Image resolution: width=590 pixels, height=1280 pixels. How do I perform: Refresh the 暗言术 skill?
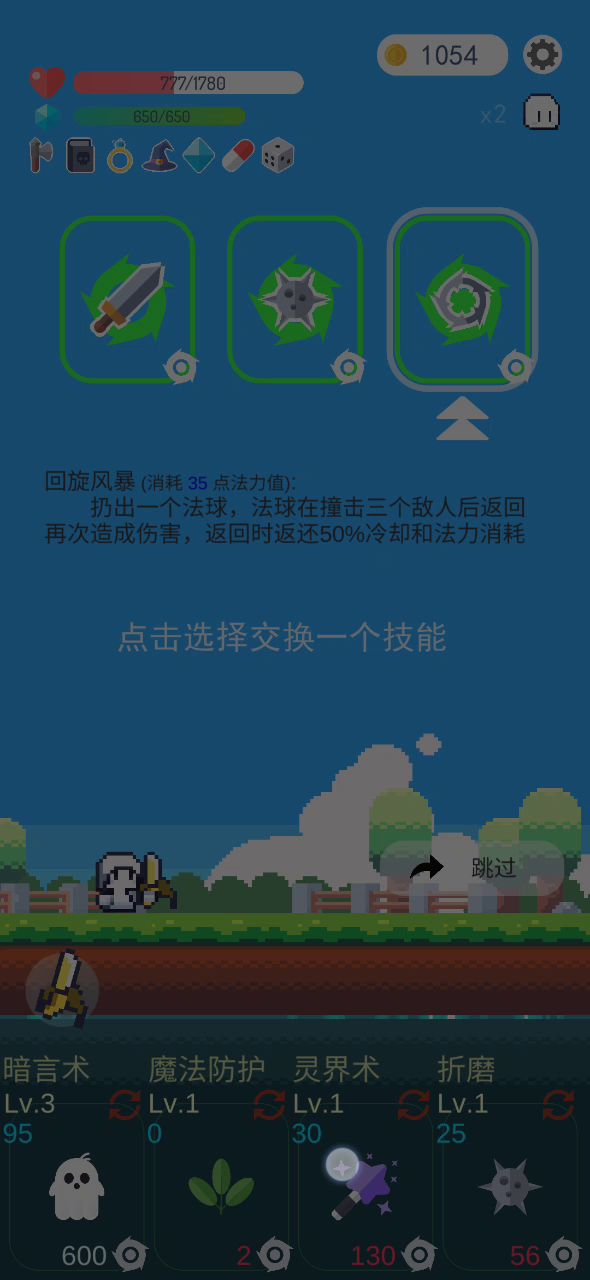[x=125, y=1105]
